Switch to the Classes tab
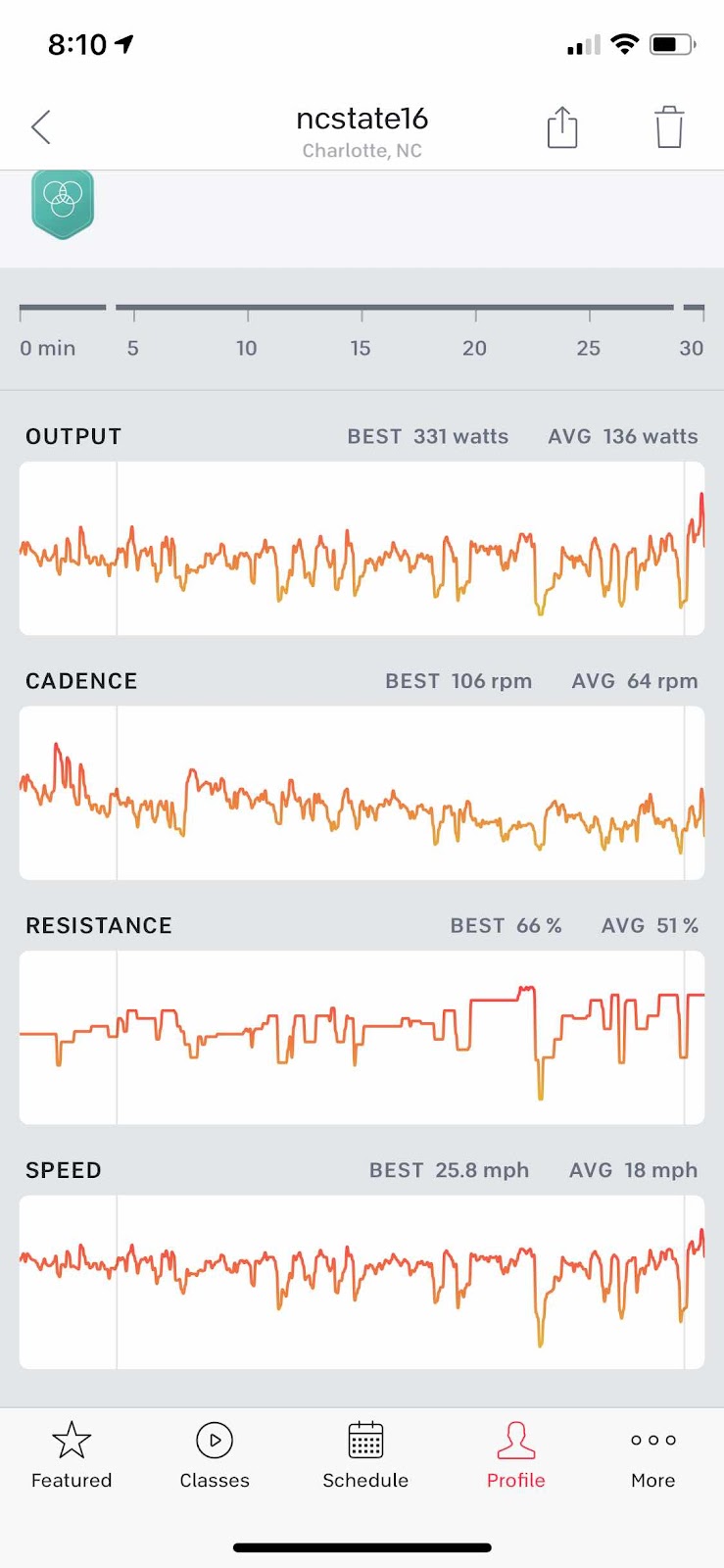The height and width of the screenshot is (1568, 724). tap(215, 1455)
